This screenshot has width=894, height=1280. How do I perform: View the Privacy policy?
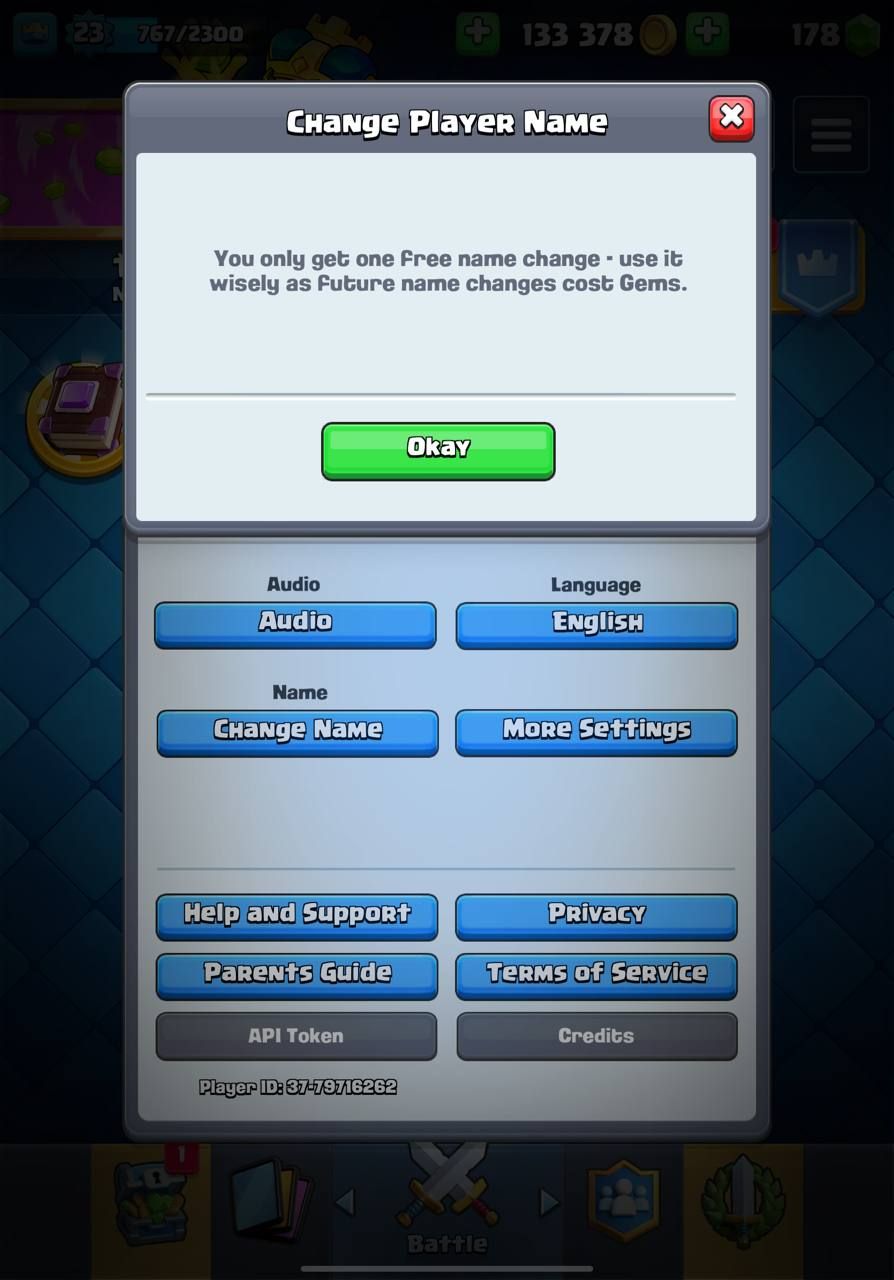[596, 915]
